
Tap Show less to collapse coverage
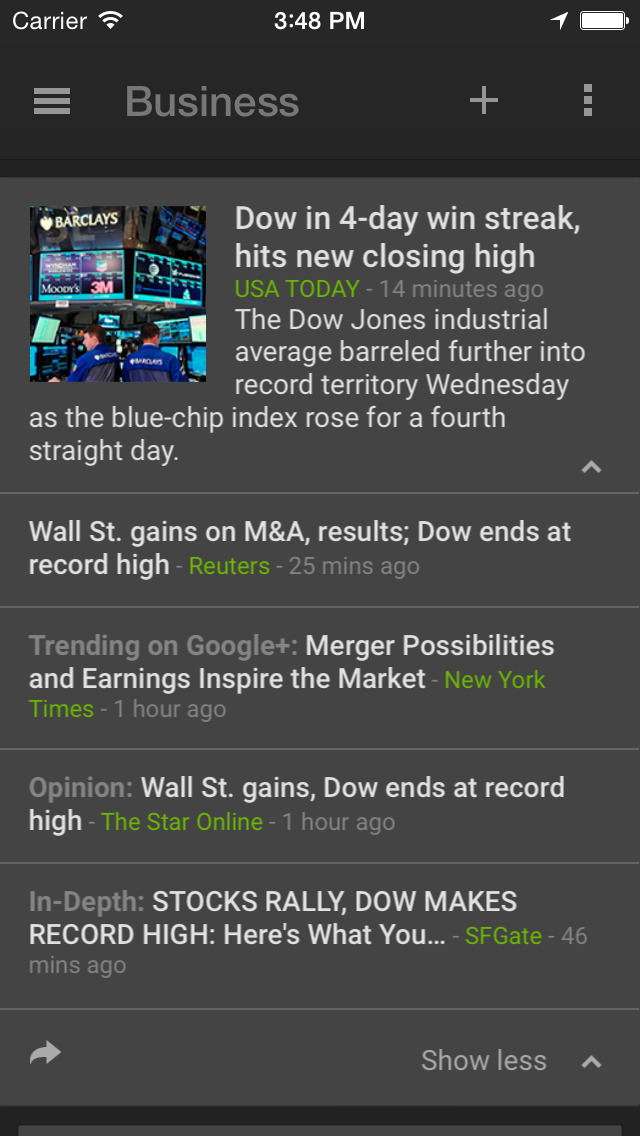pyautogui.click(x=484, y=1060)
